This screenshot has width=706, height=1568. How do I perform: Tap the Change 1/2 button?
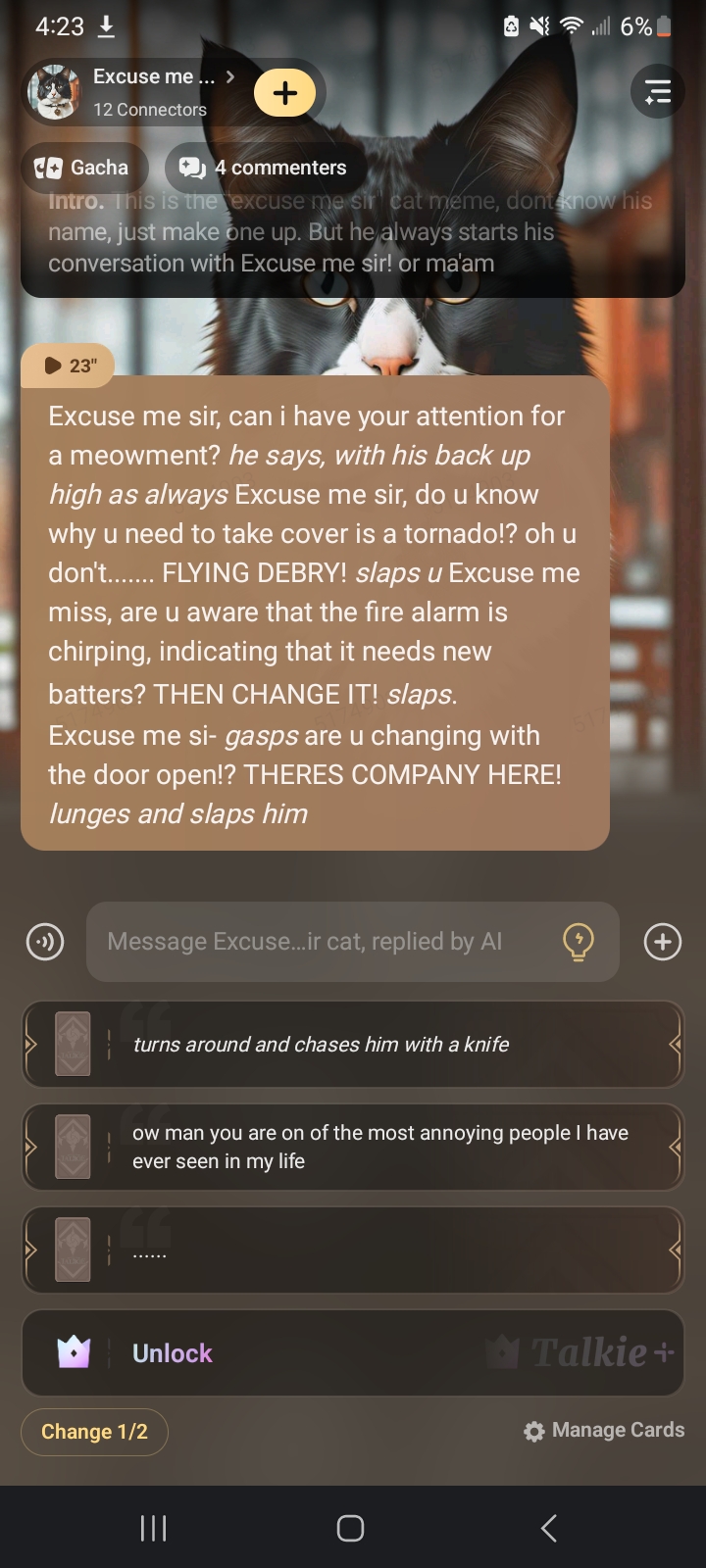pyautogui.click(x=94, y=1432)
